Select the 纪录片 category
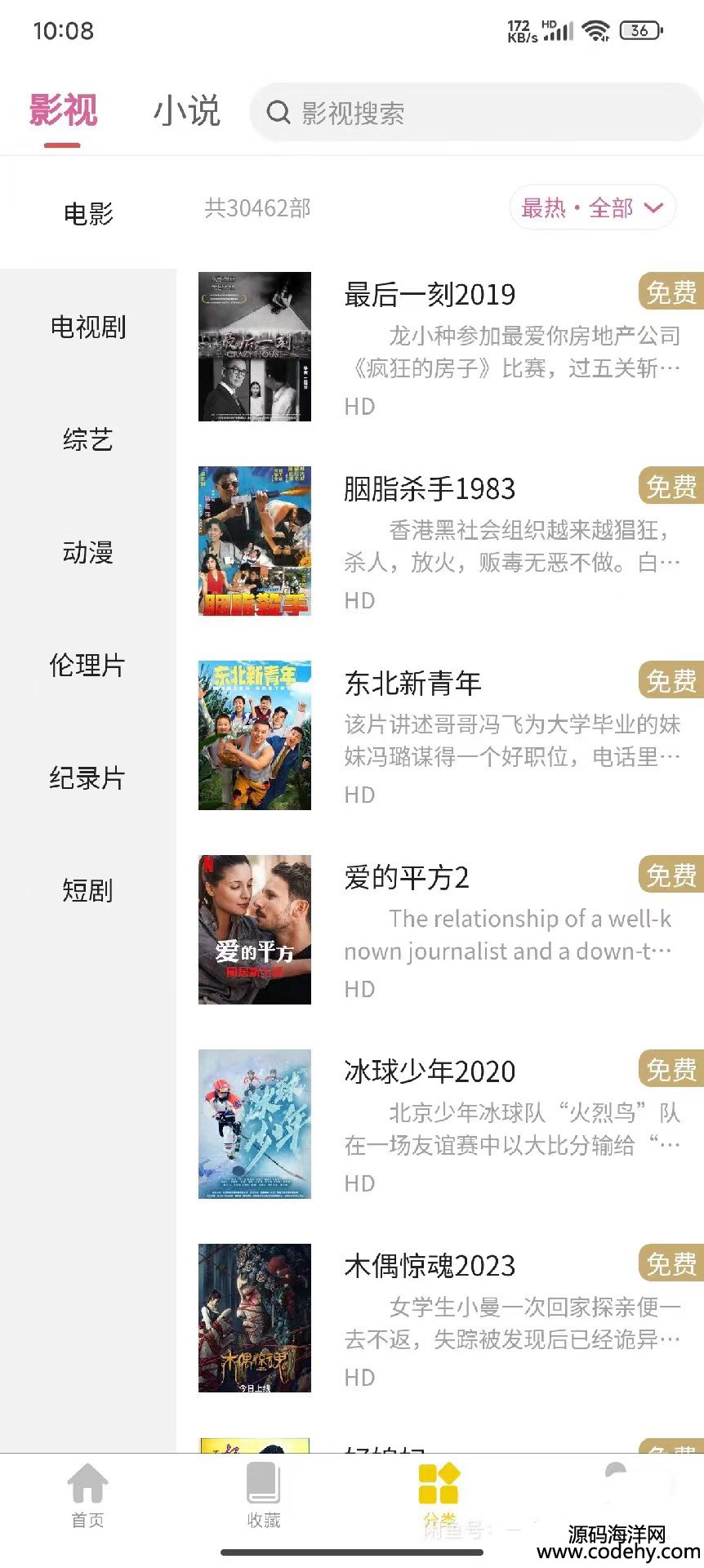Viewport: 704px width, 1568px height. coord(88,777)
